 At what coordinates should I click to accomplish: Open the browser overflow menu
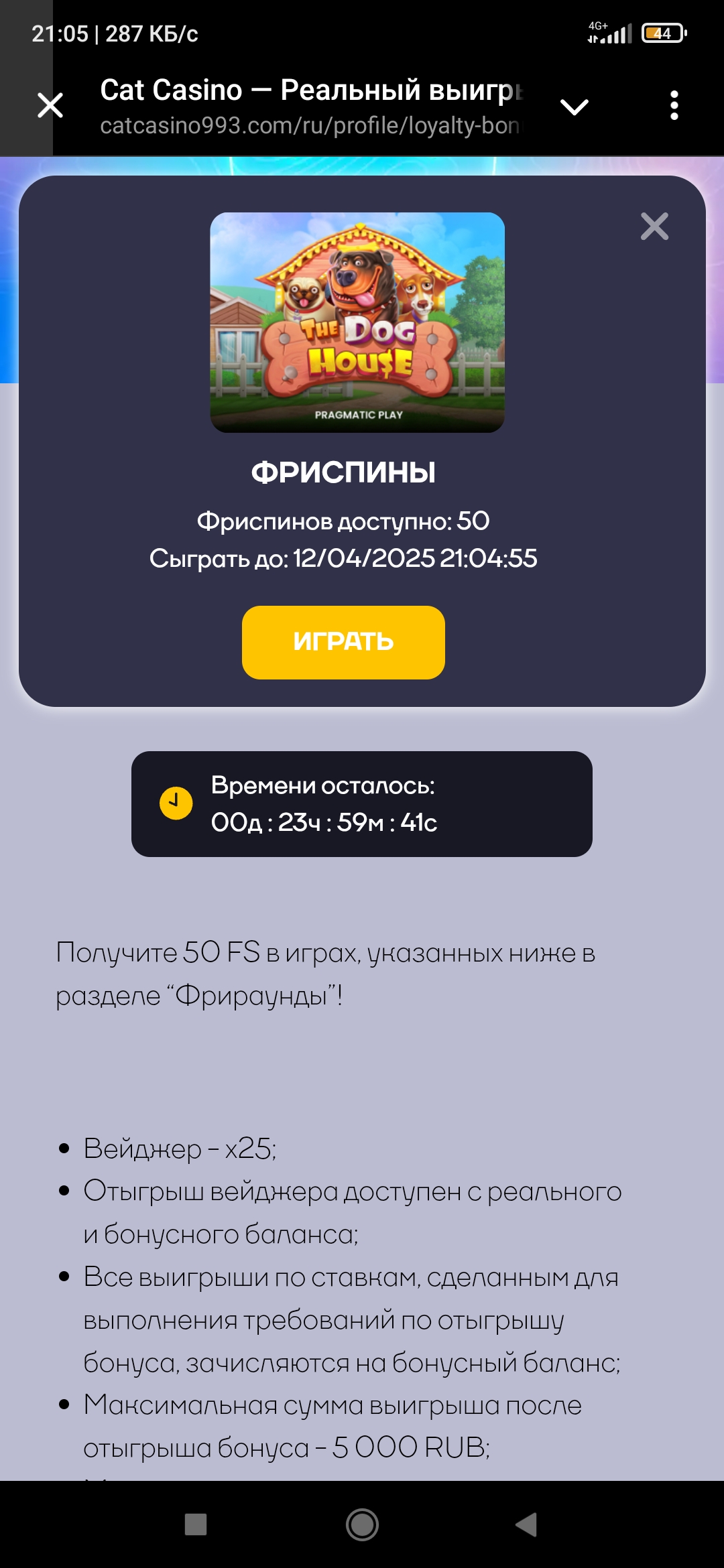click(674, 106)
